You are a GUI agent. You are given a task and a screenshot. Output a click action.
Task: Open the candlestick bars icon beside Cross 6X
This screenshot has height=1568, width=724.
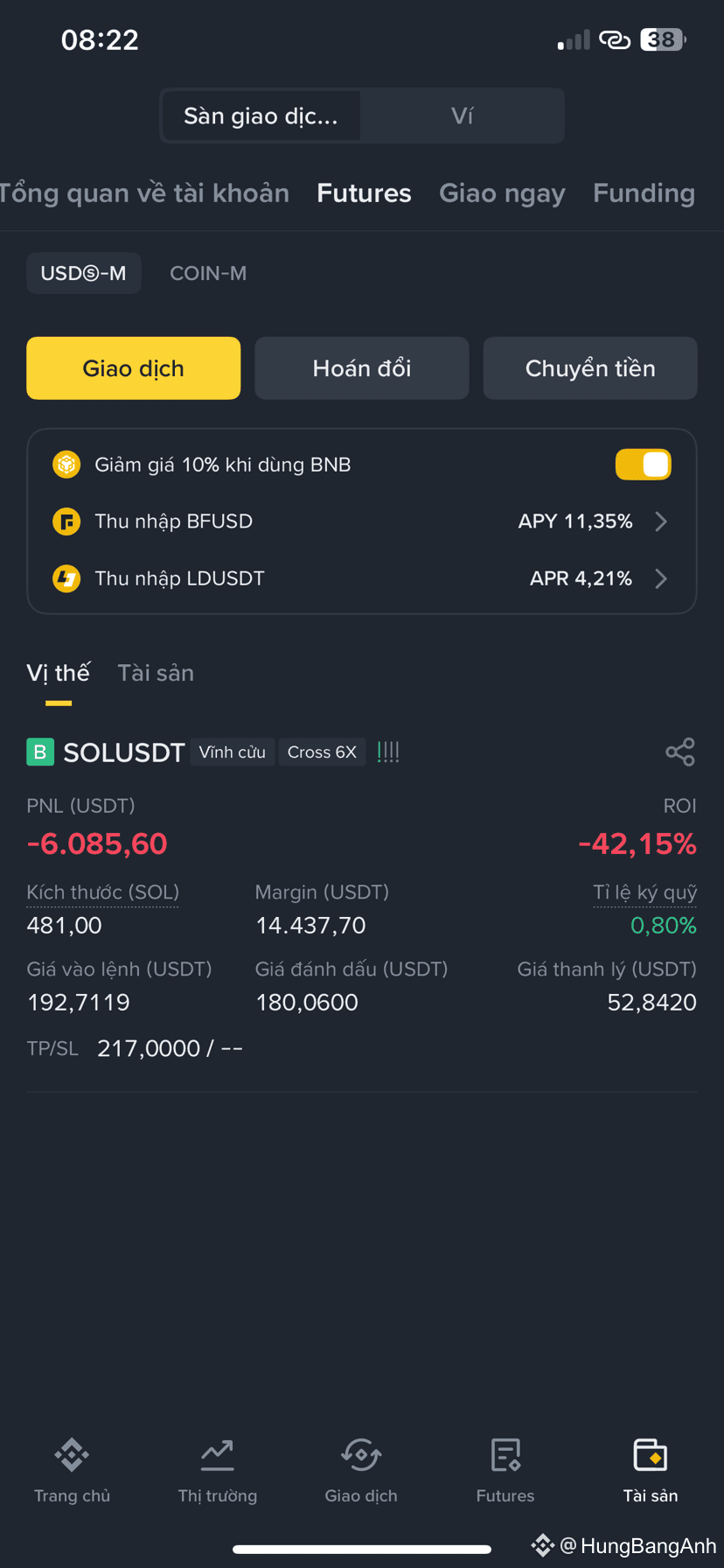388,751
